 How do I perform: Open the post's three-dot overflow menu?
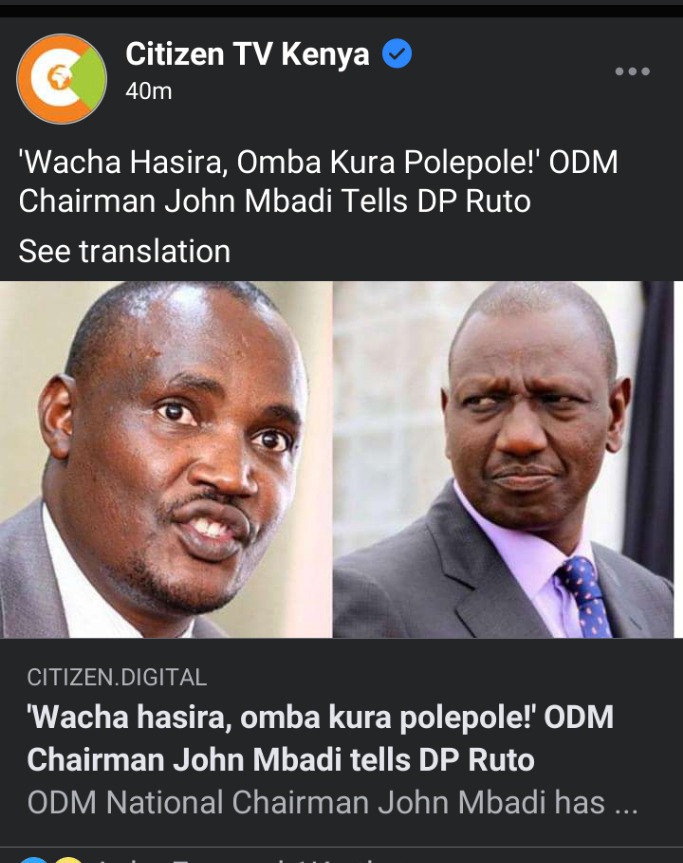click(632, 71)
